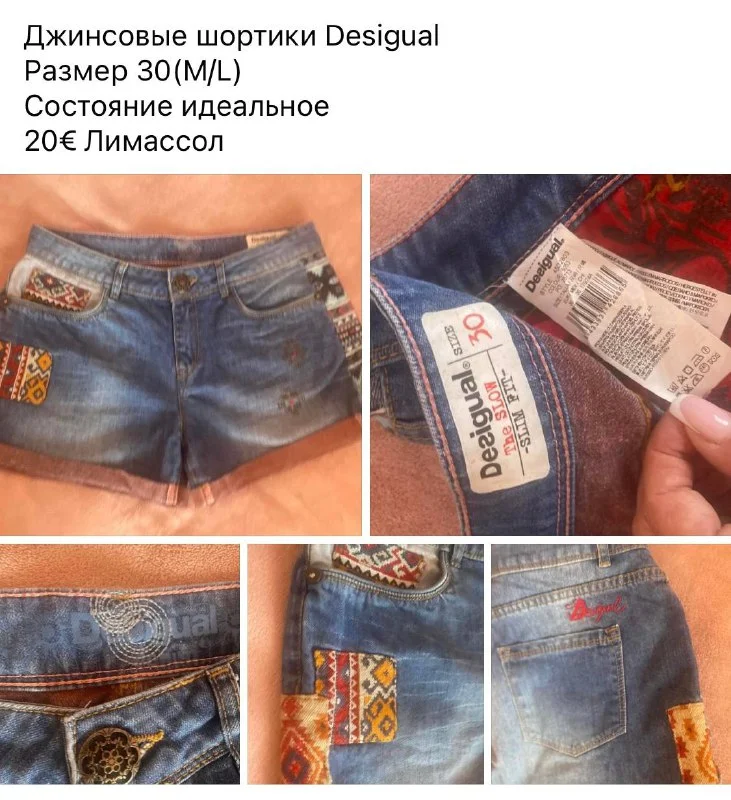Open the photo of the Desigual size 30 label

click(551, 355)
